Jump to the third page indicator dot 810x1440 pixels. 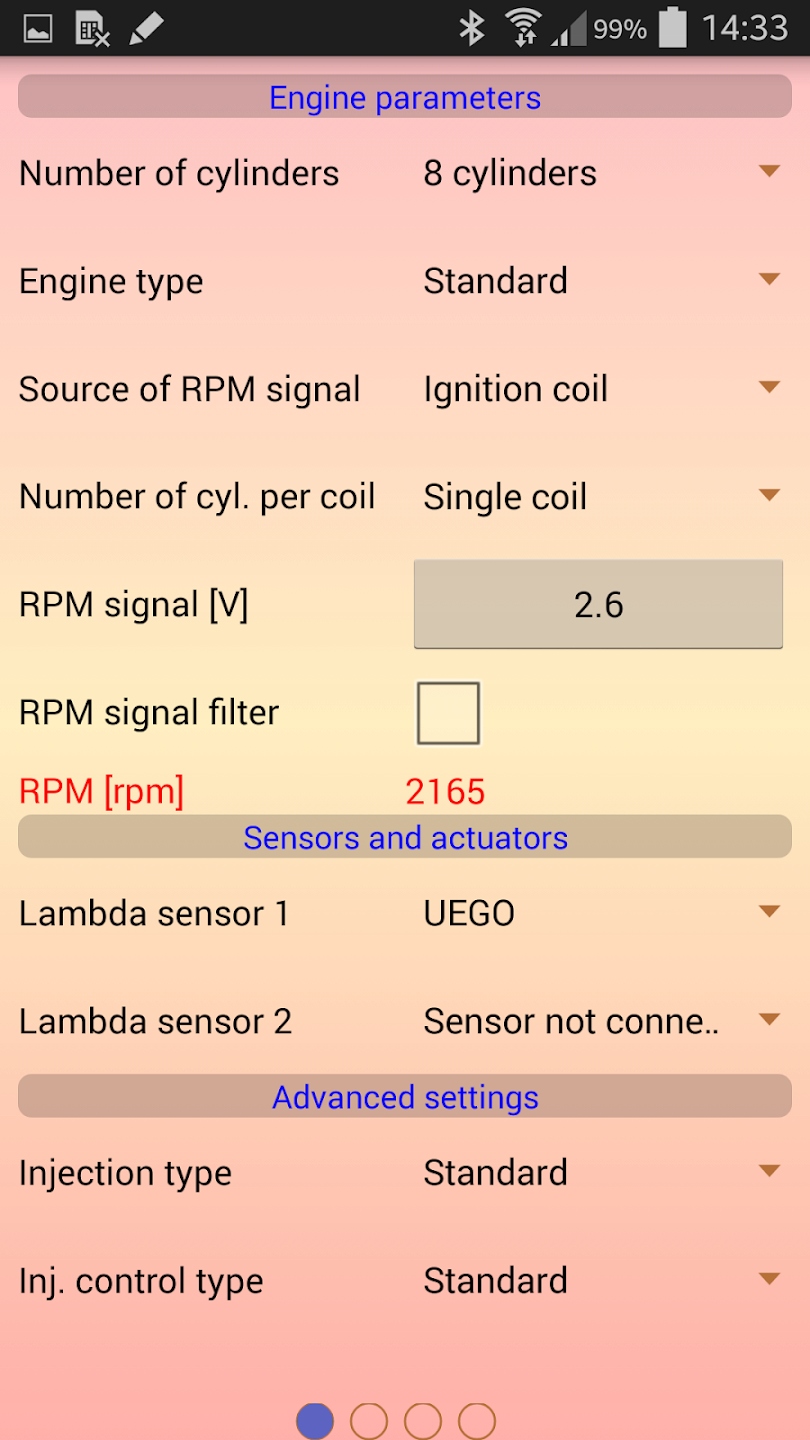coord(423,1421)
